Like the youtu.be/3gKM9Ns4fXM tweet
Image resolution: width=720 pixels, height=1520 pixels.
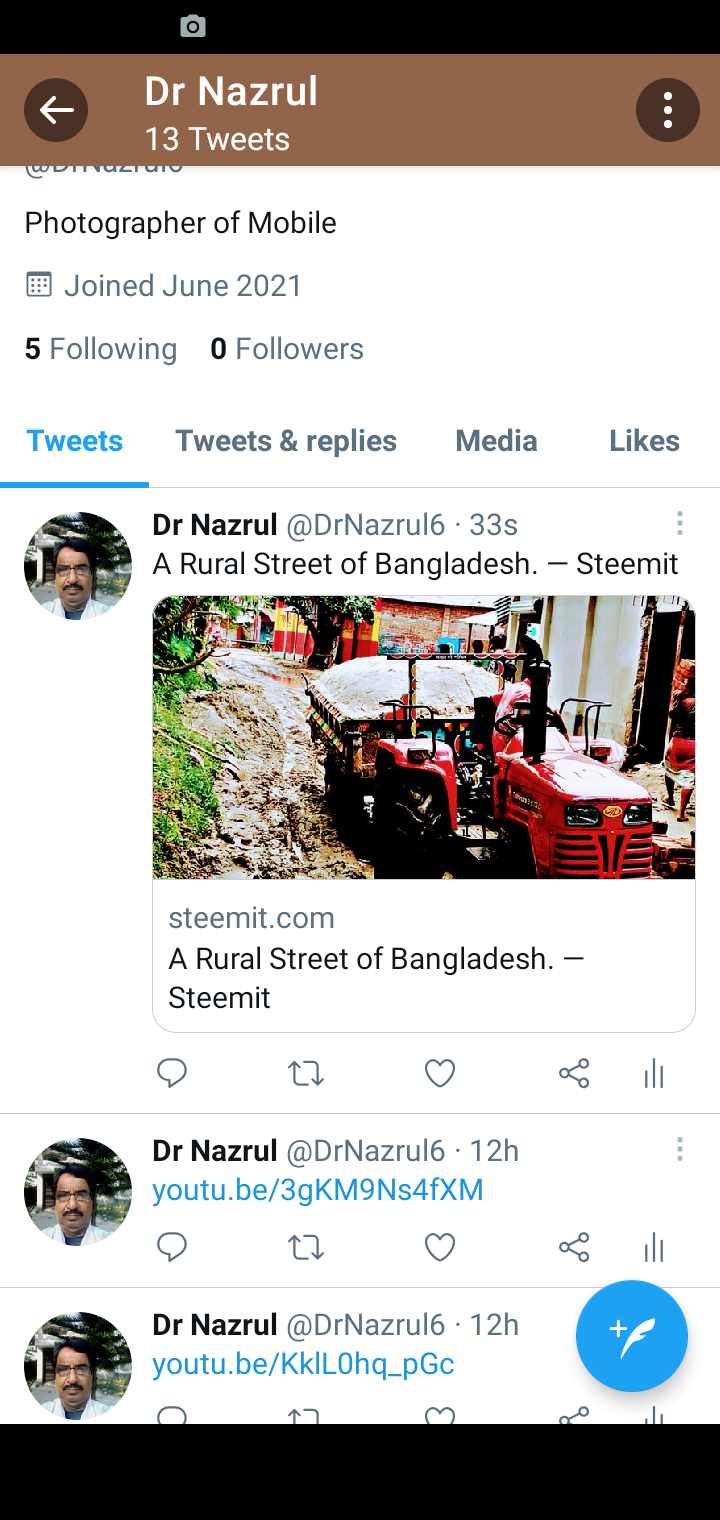(440, 1247)
